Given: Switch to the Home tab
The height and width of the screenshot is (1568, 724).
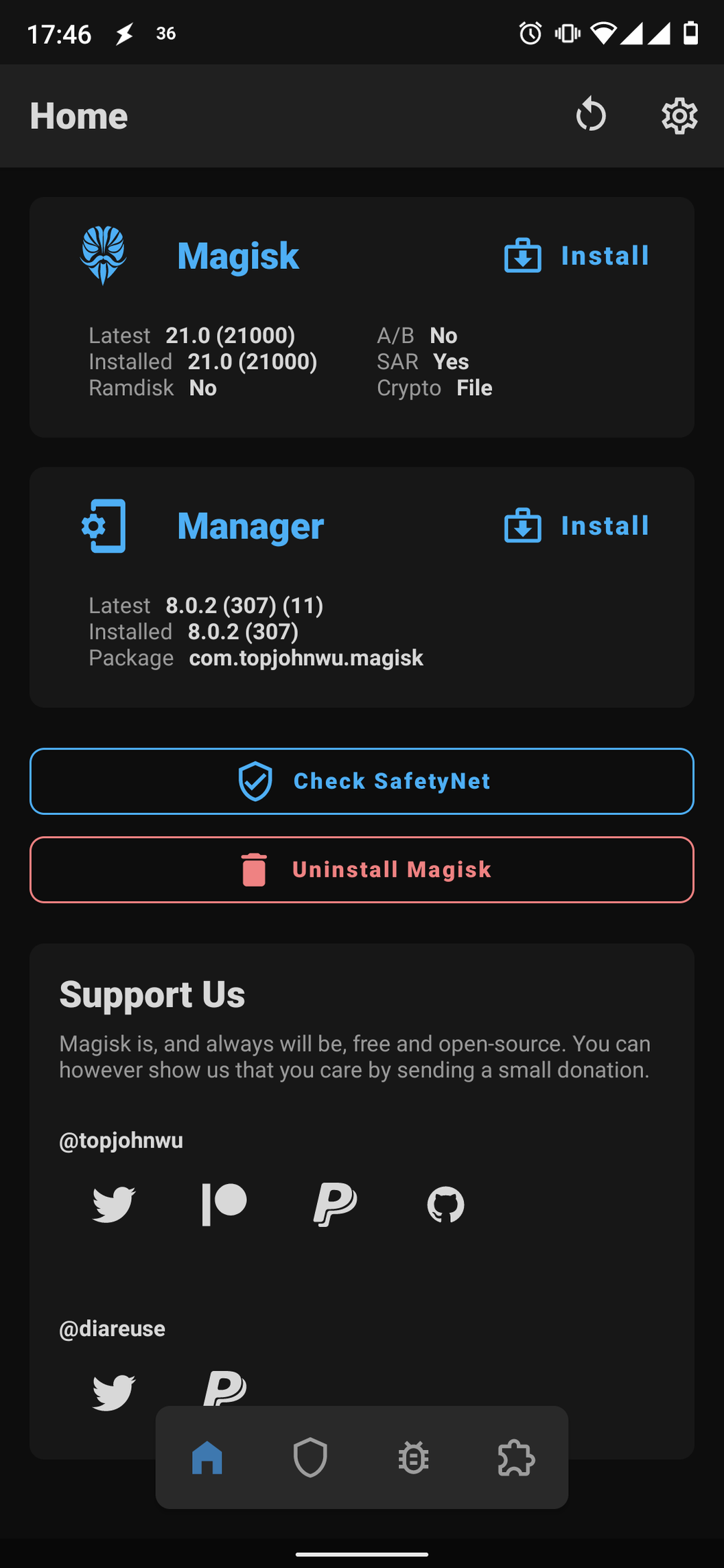Looking at the screenshot, I should click(207, 1457).
